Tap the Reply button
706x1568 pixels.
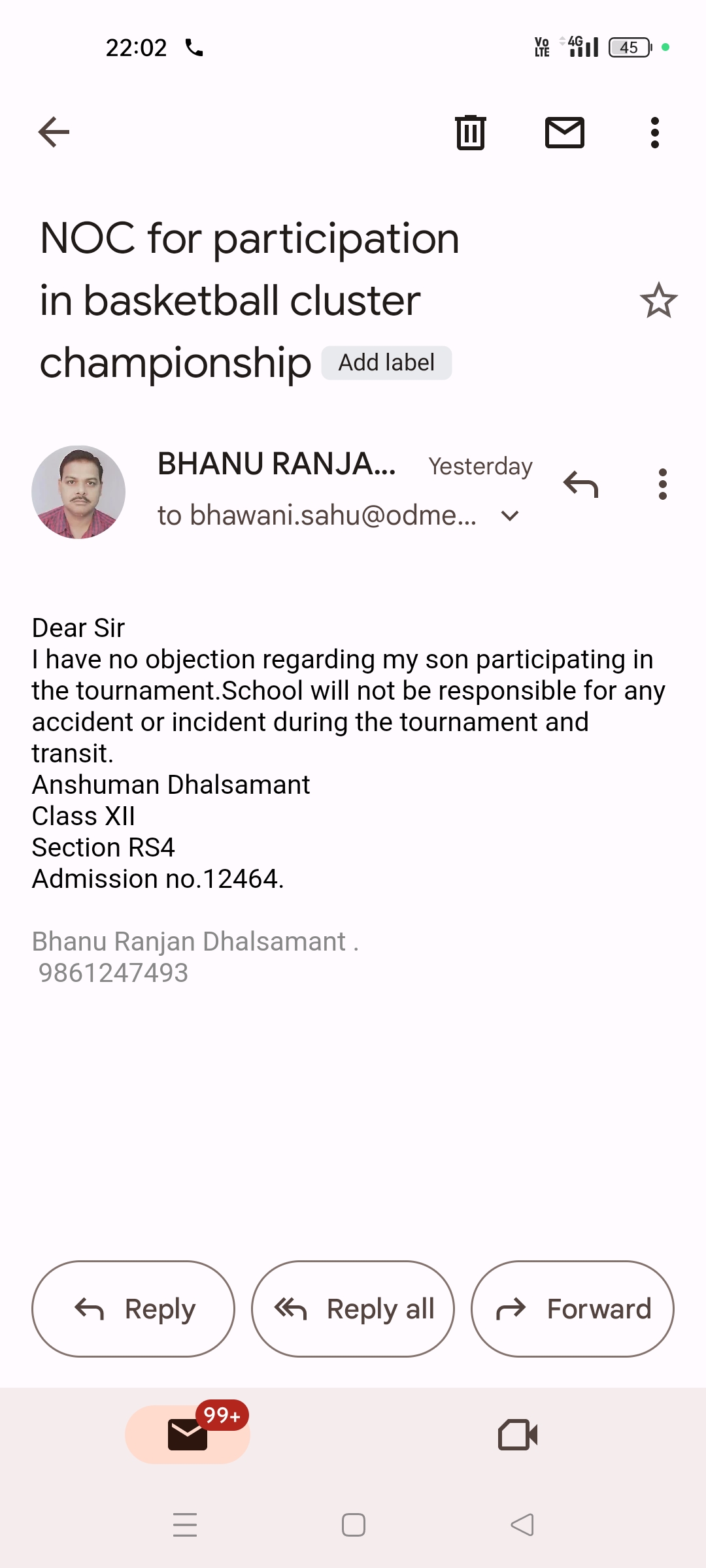[x=133, y=1309]
